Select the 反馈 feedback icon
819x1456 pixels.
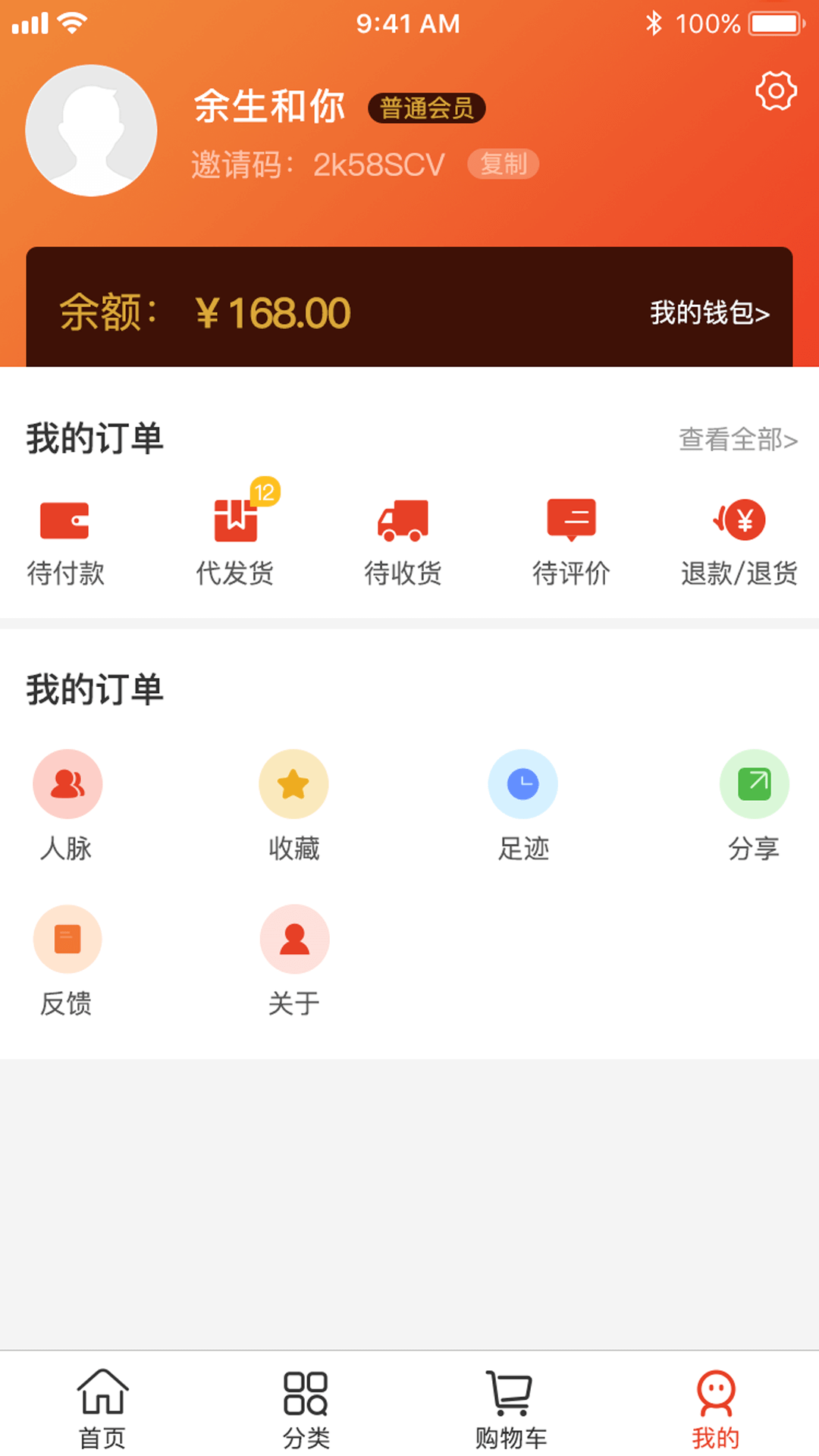tap(67, 939)
